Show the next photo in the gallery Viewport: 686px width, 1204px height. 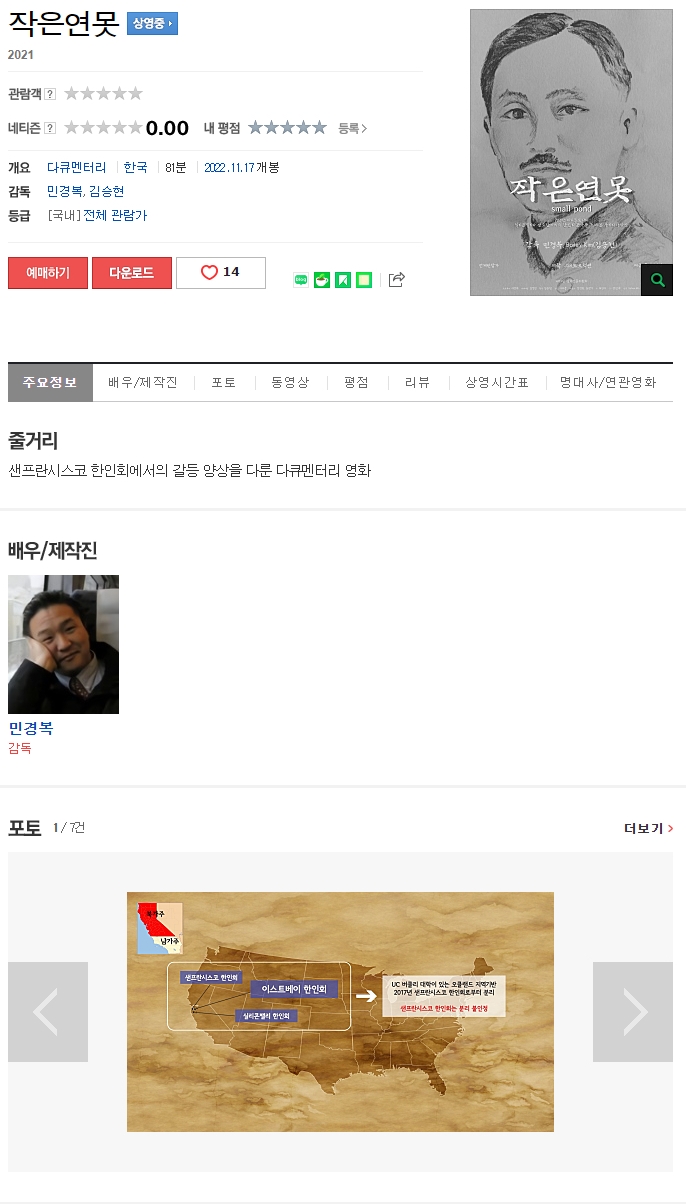click(x=633, y=1012)
